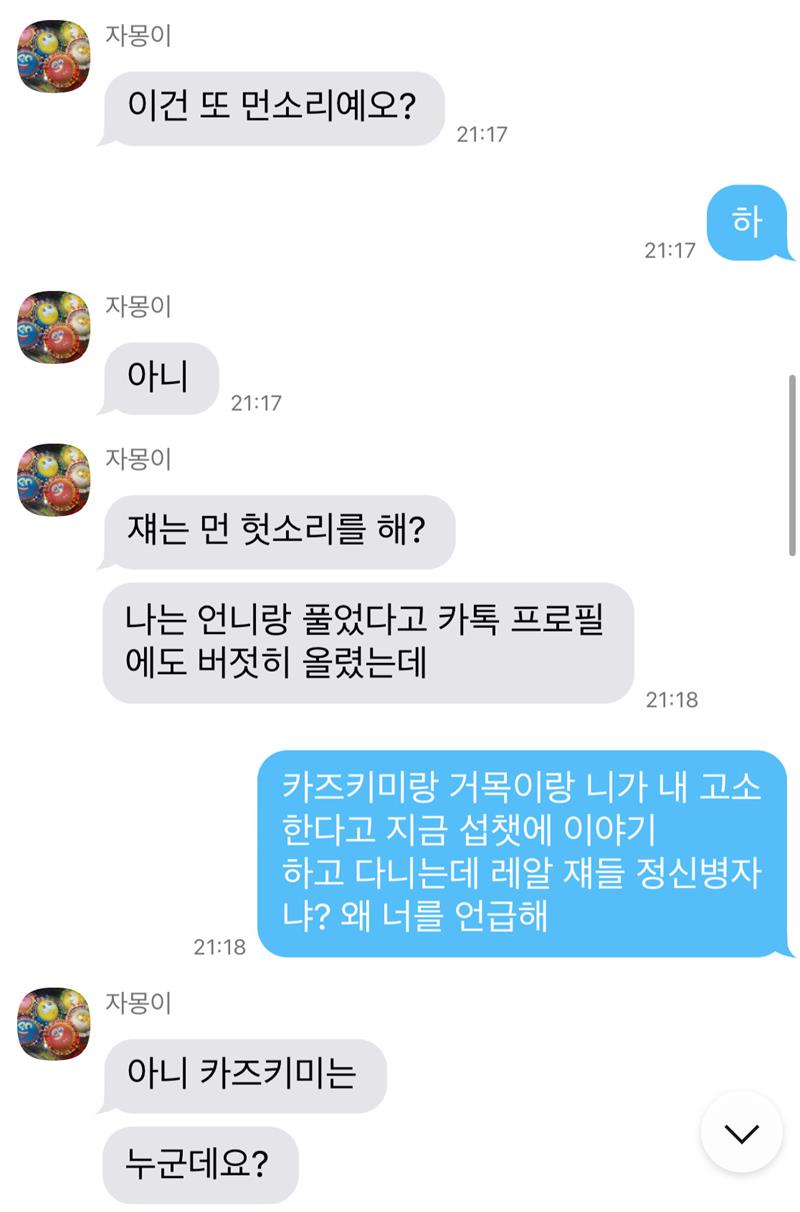Viewport: 800px width, 1212px height.
Task: Open 자몽이's avatar above '이건 또 먼소리예오?'
Action: pos(54,56)
